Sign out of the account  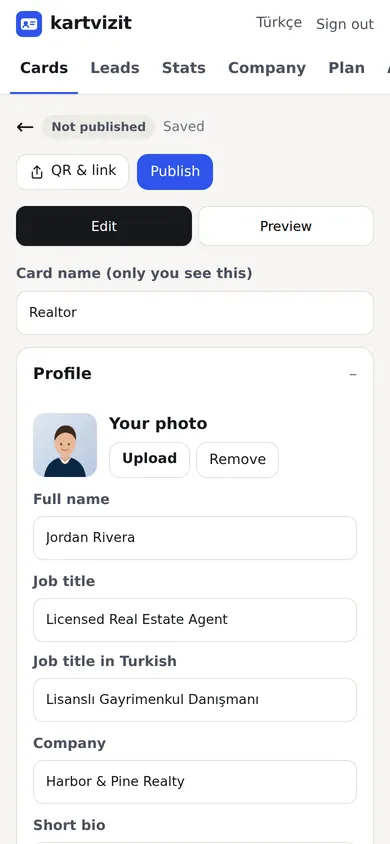point(345,24)
